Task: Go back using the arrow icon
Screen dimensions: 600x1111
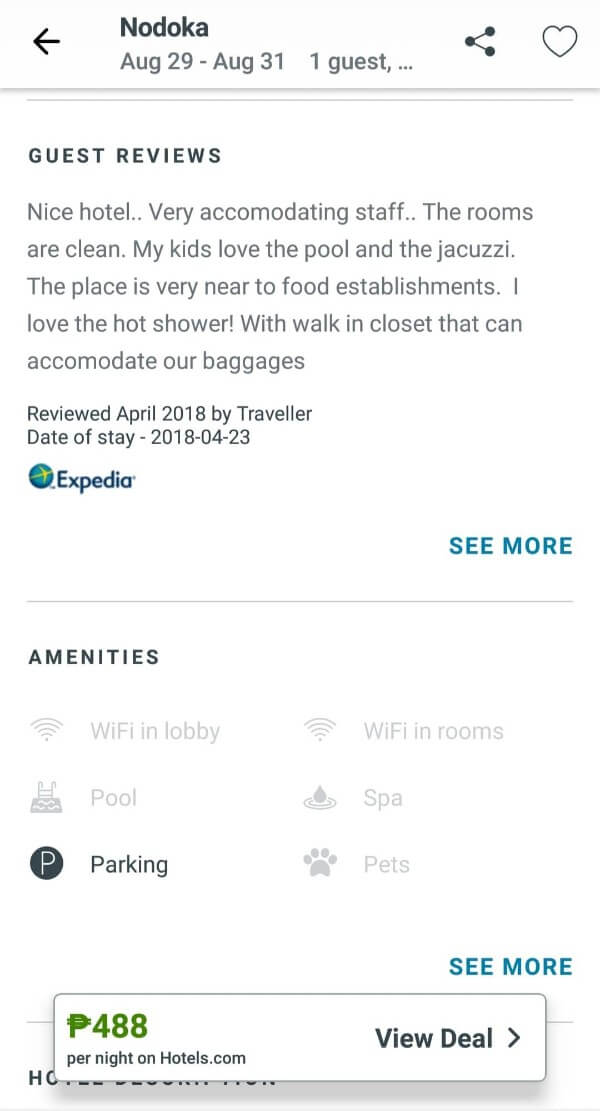Action: pyautogui.click(x=47, y=41)
